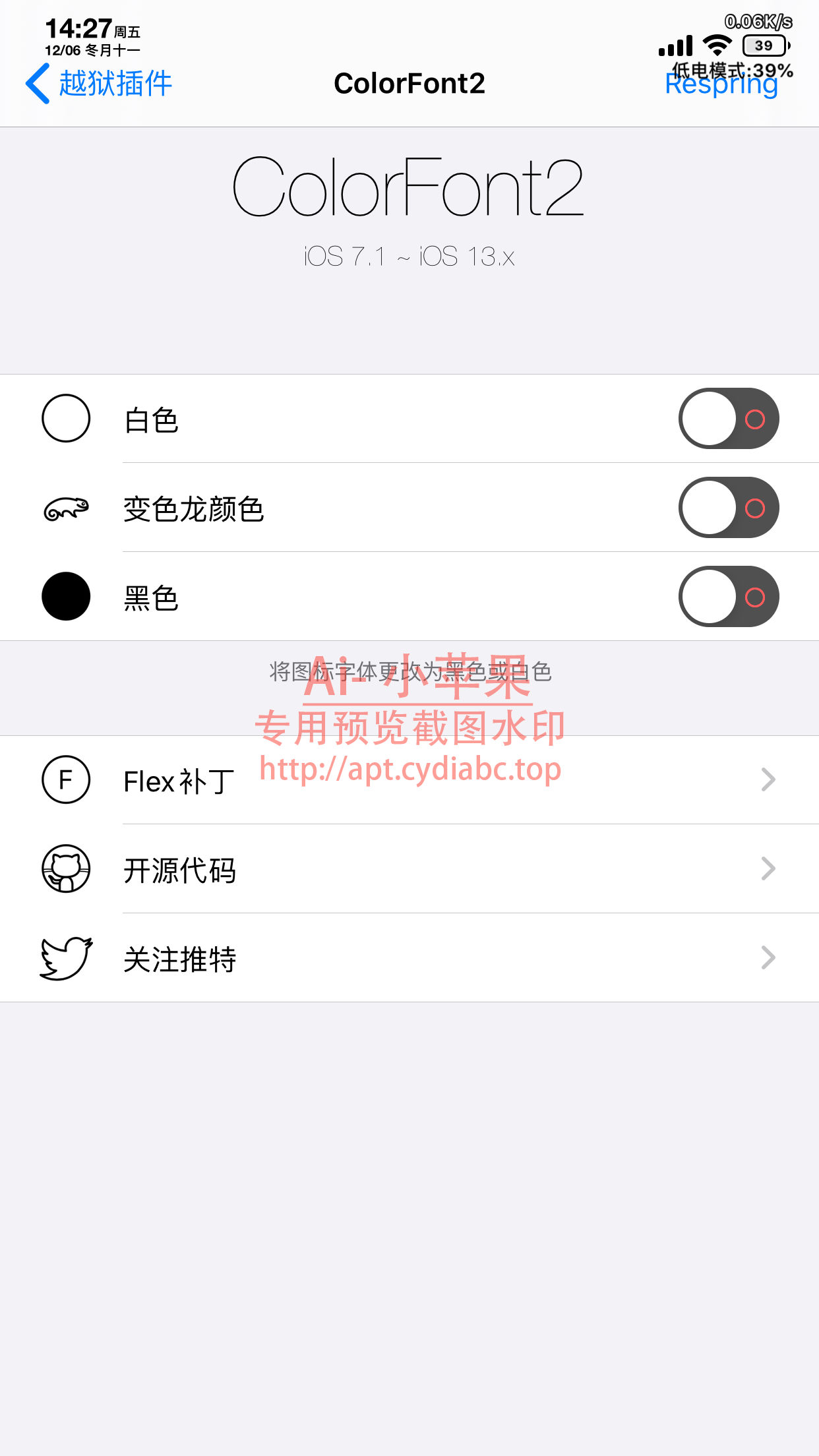
Task: Select the ColorFont2 title bar
Action: (x=409, y=83)
